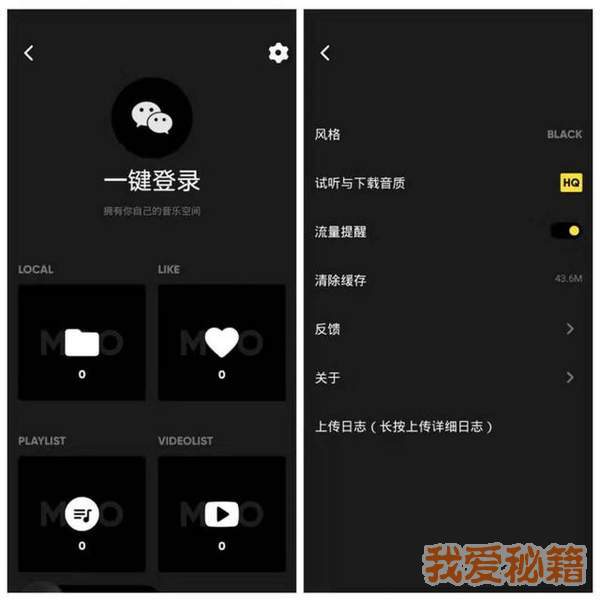The width and height of the screenshot is (600, 600).
Task: Open the VIDEOLIST tile
Action: (222, 517)
